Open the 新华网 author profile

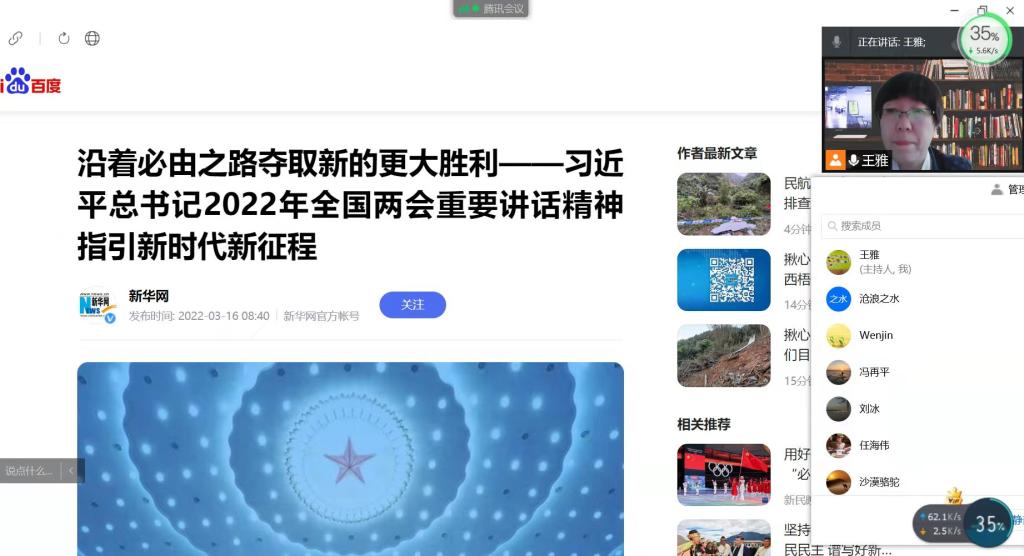tap(148, 296)
